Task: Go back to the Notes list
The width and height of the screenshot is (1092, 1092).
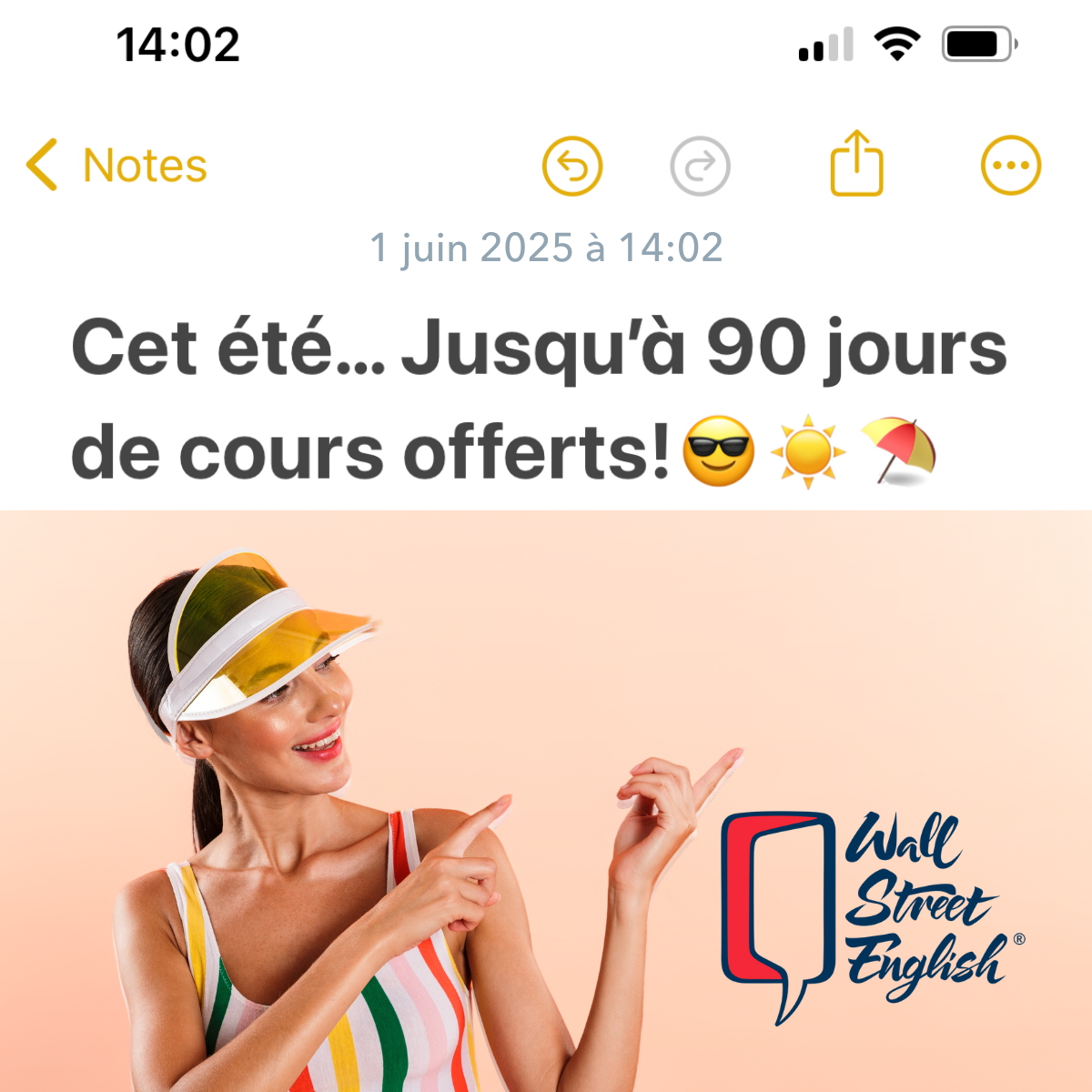Action: pyautogui.click(x=116, y=166)
